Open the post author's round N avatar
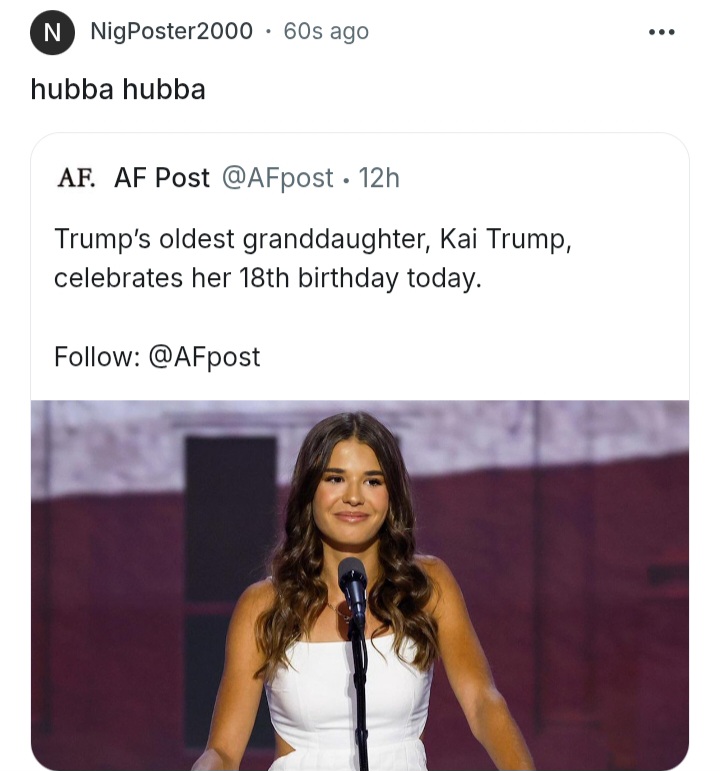Image resolution: width=720 pixels, height=771 pixels. coord(53,32)
